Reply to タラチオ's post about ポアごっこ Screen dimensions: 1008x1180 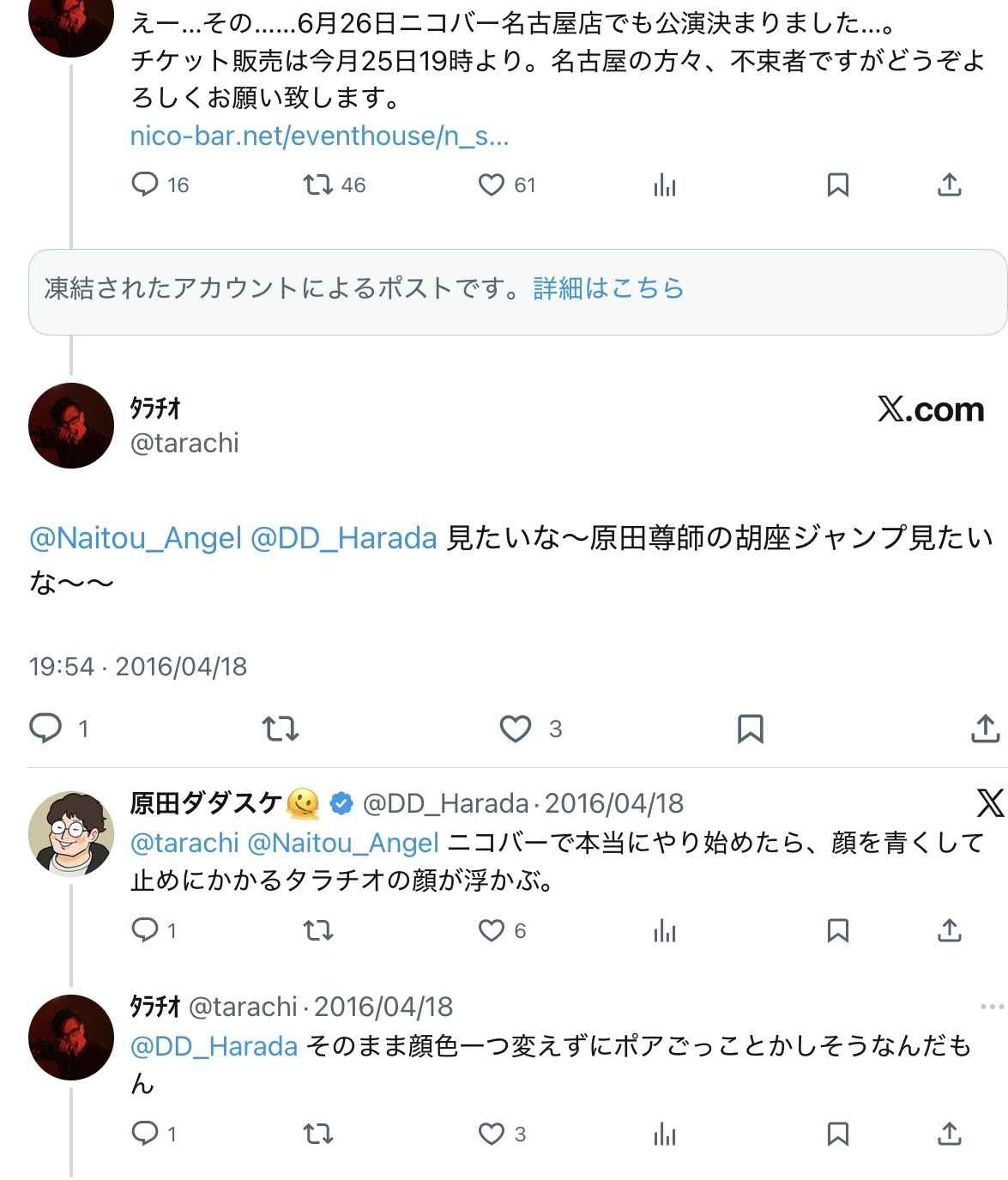coord(145,1134)
